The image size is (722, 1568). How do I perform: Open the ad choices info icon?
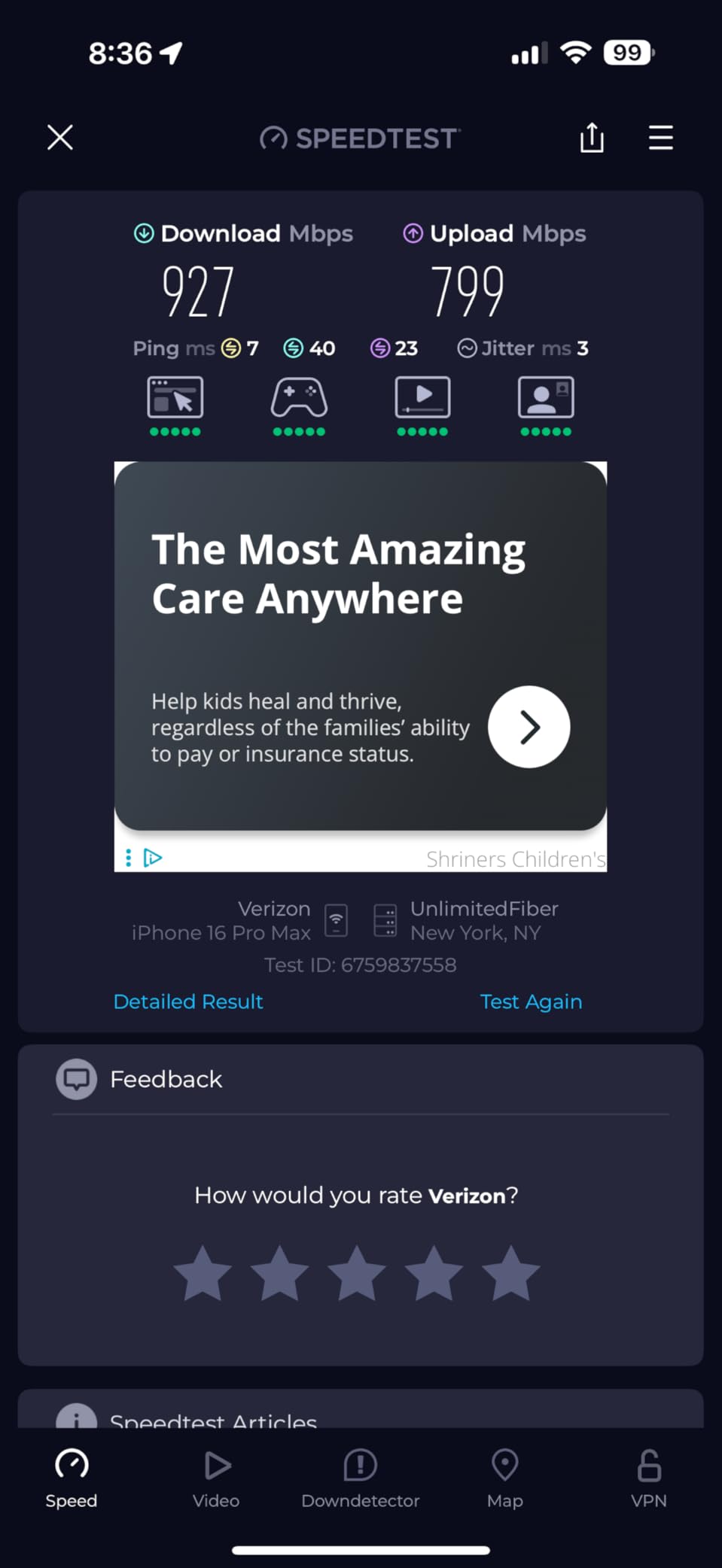click(x=153, y=858)
